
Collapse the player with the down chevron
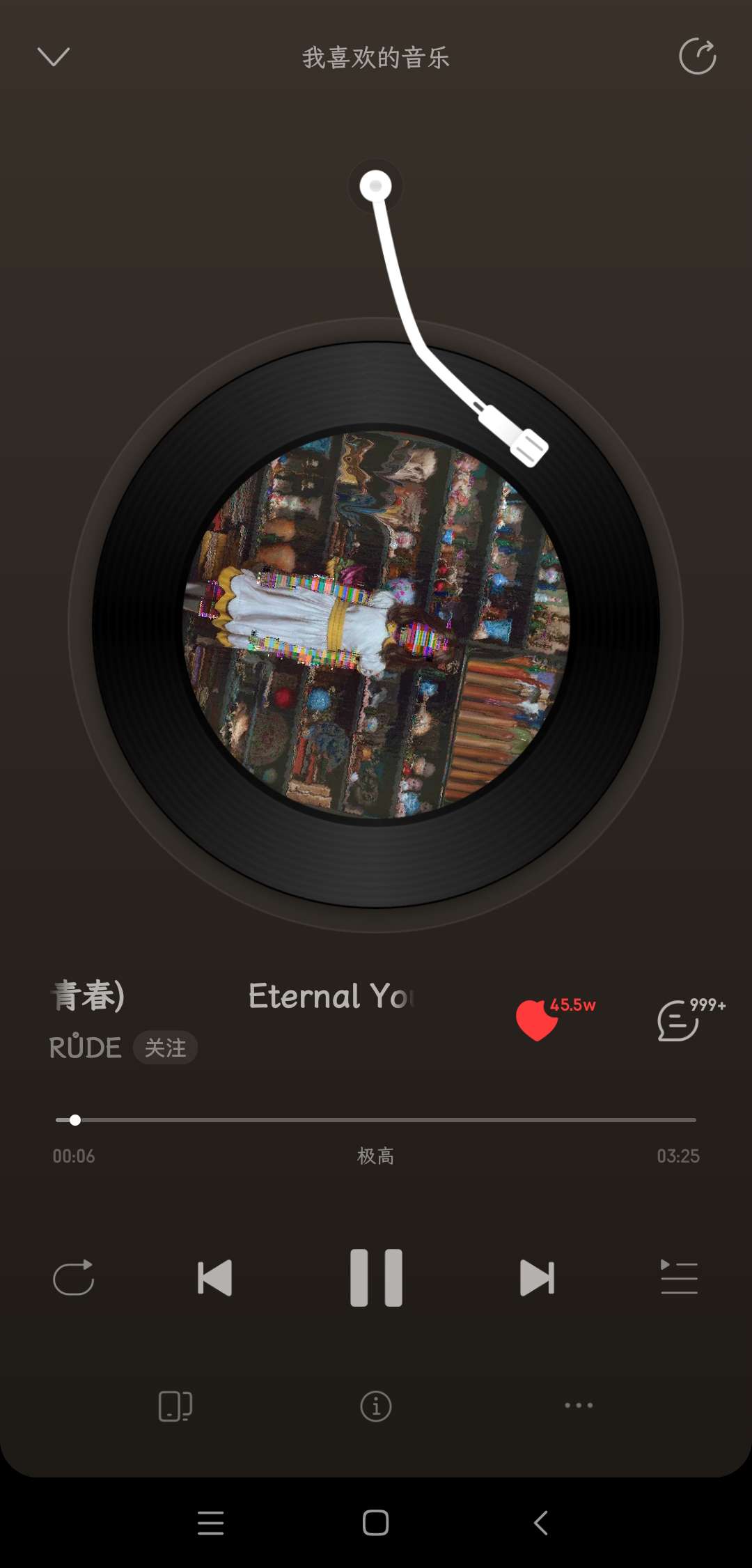(x=53, y=57)
